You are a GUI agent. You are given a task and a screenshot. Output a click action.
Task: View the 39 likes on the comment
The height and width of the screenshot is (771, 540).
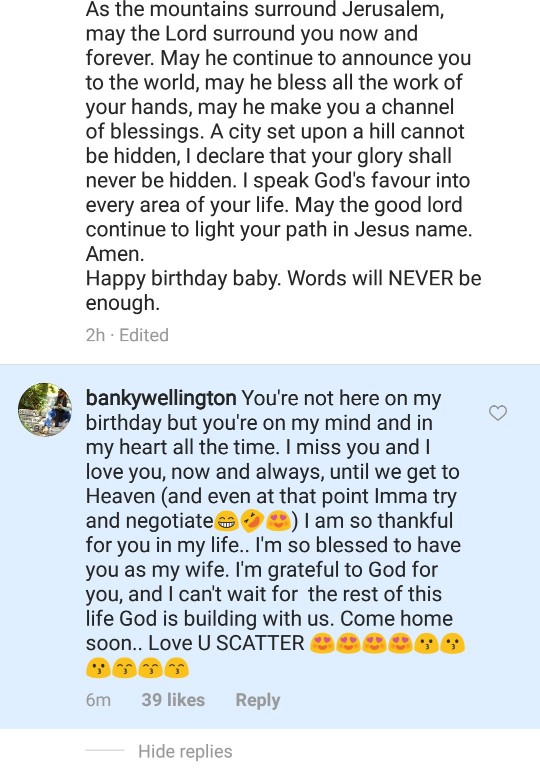pos(173,700)
